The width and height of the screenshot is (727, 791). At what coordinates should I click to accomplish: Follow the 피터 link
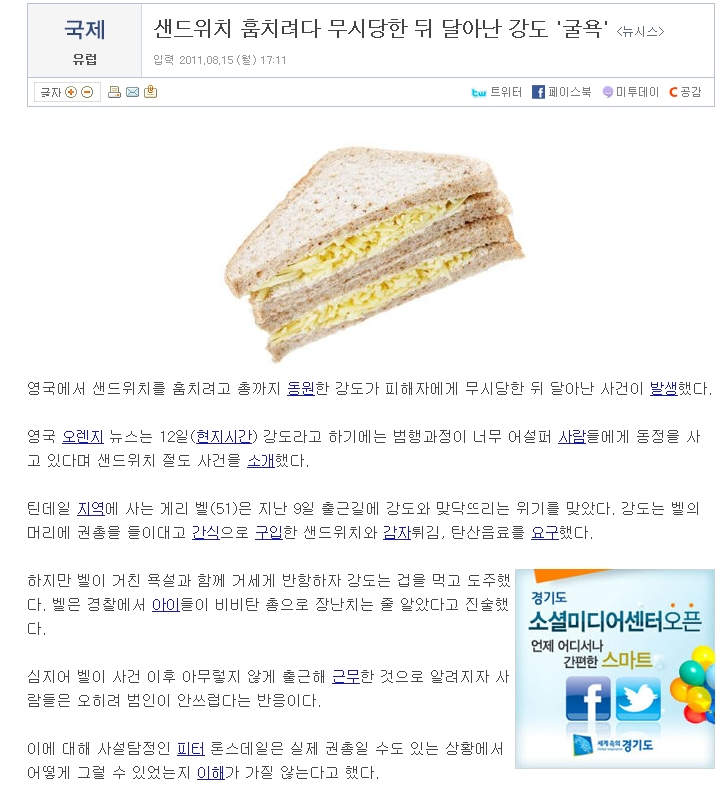[190, 749]
